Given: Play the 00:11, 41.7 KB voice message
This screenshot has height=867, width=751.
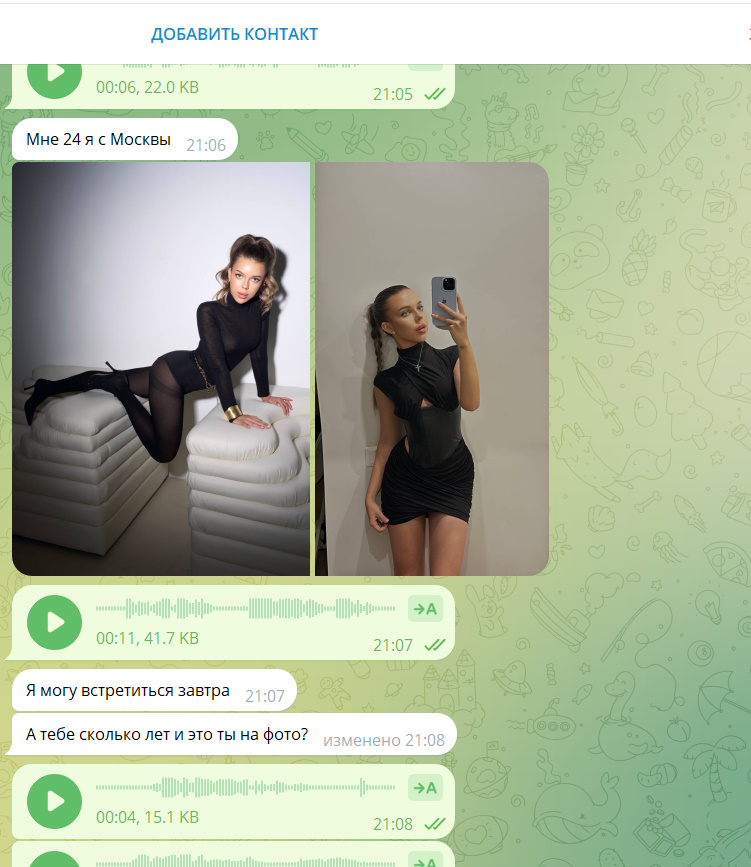Looking at the screenshot, I should point(55,622).
